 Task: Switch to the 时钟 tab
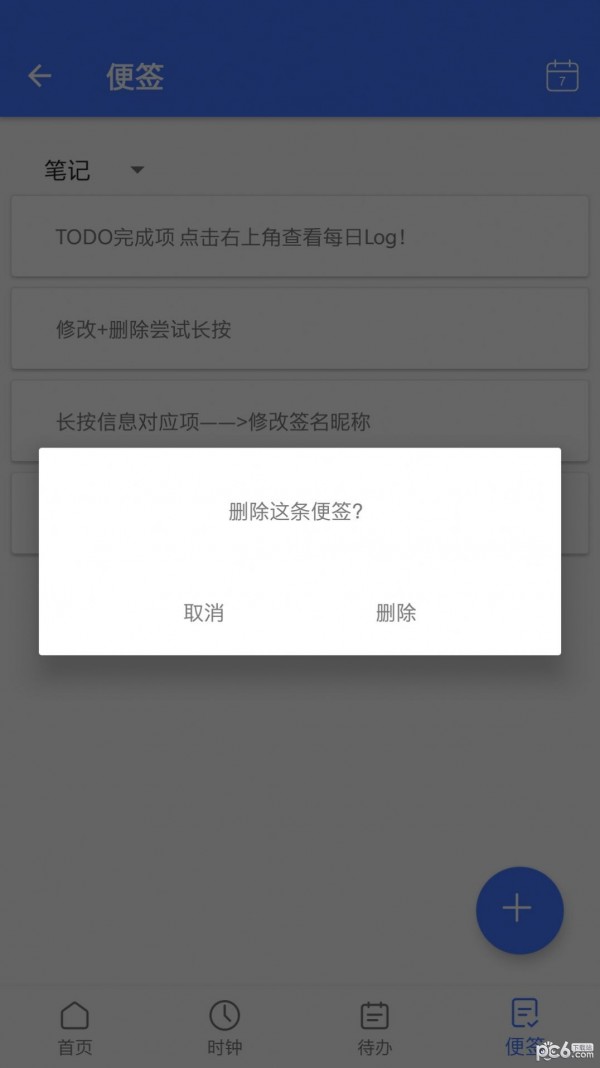(224, 1027)
